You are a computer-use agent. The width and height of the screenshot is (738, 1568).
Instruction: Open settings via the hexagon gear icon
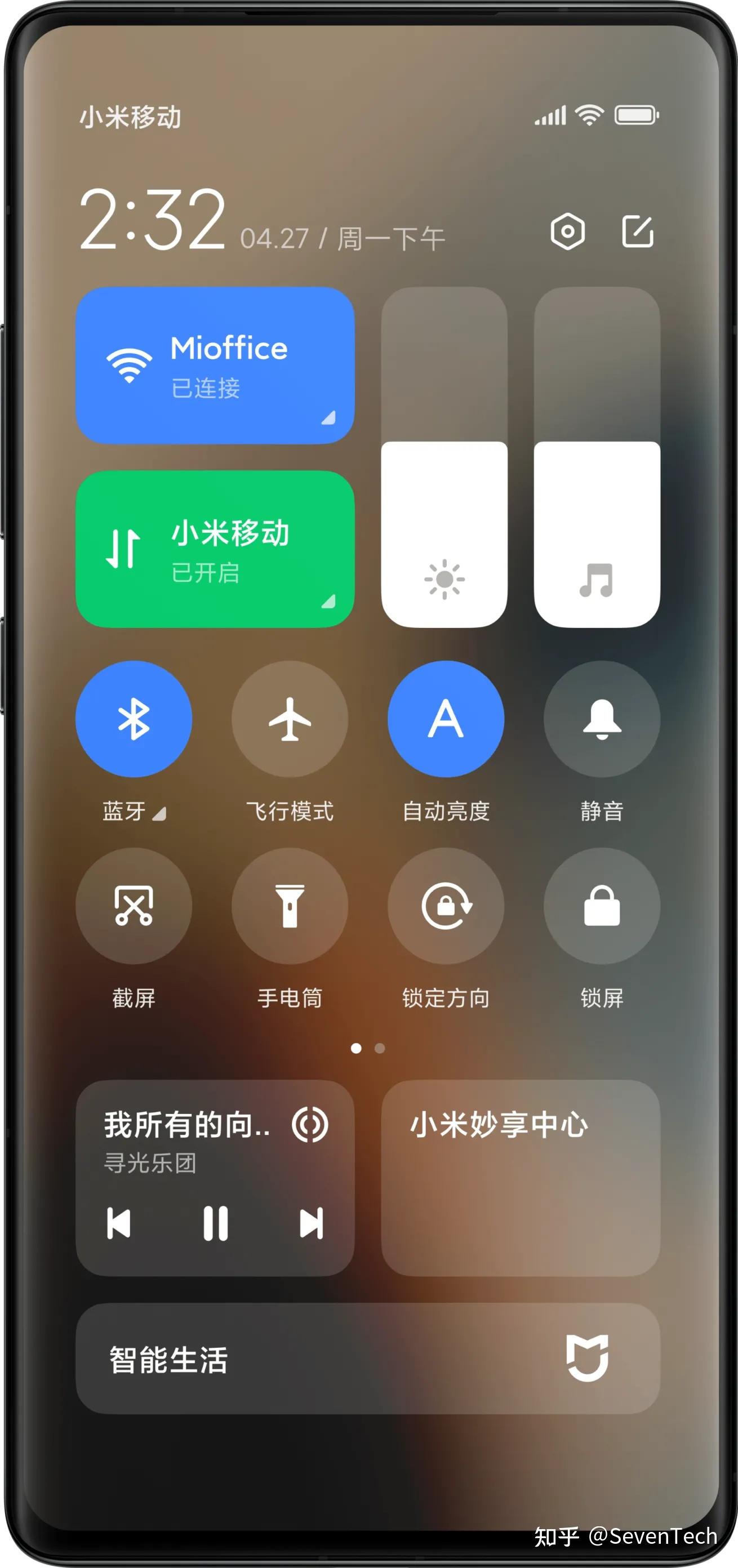[567, 231]
